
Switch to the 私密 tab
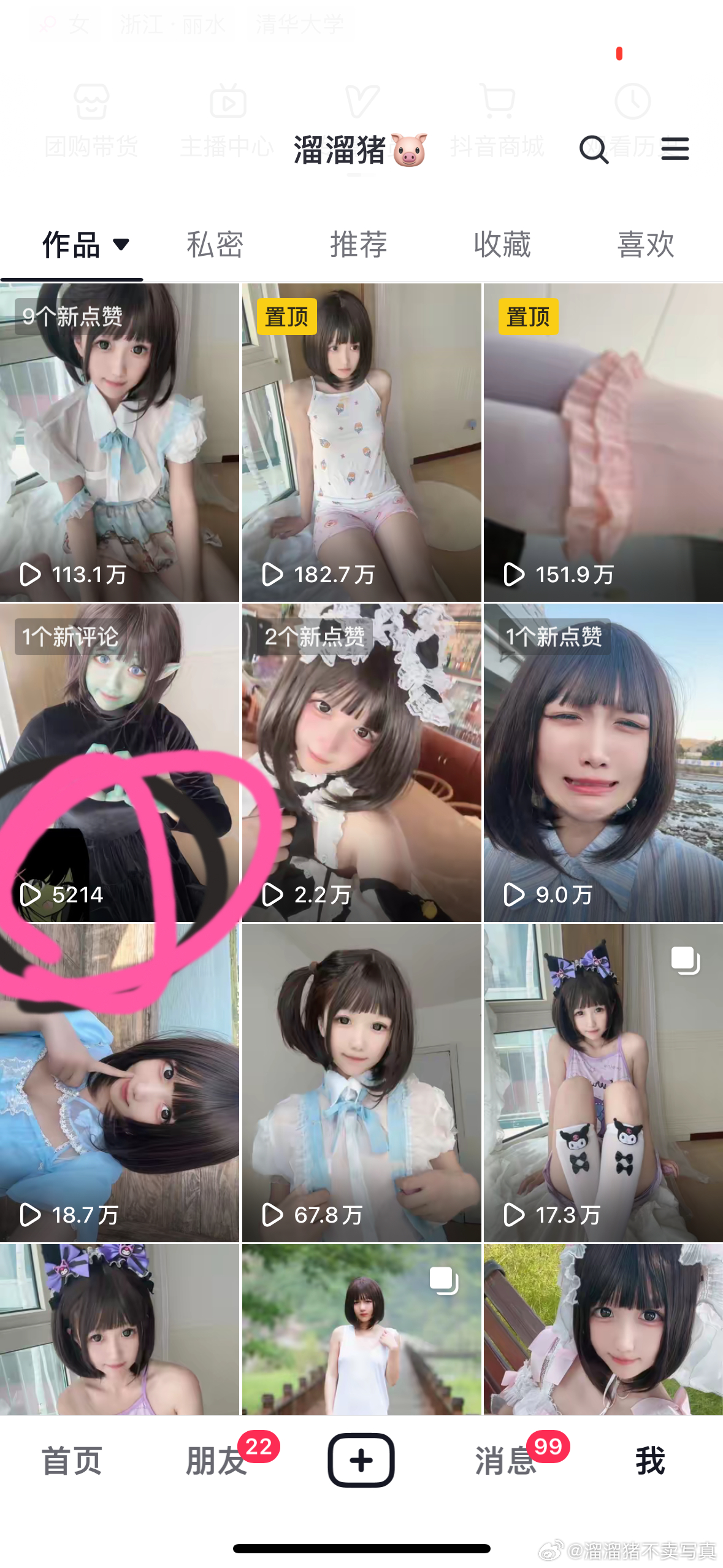(215, 245)
